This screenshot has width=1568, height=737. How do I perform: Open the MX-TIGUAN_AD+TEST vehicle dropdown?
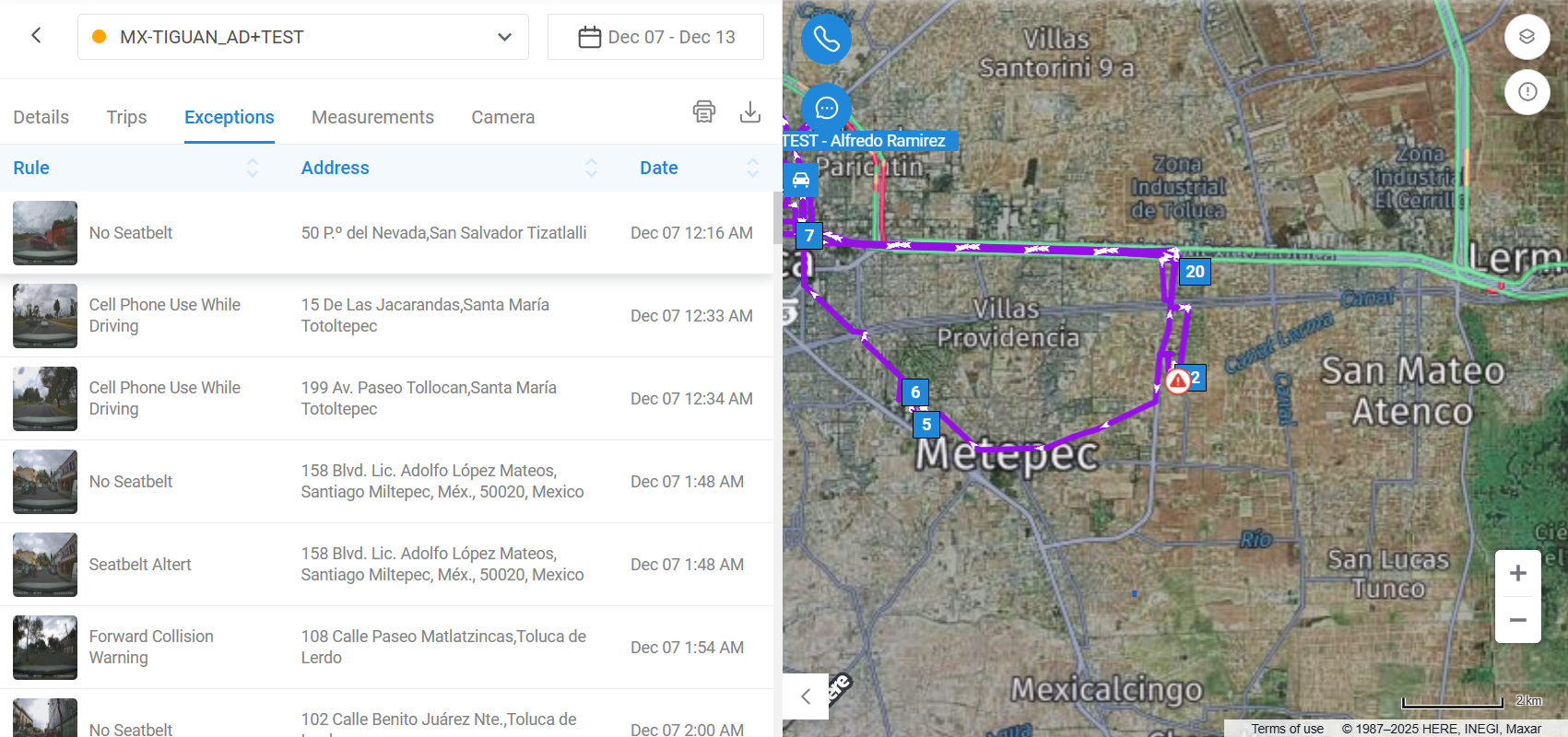pyautogui.click(x=303, y=37)
